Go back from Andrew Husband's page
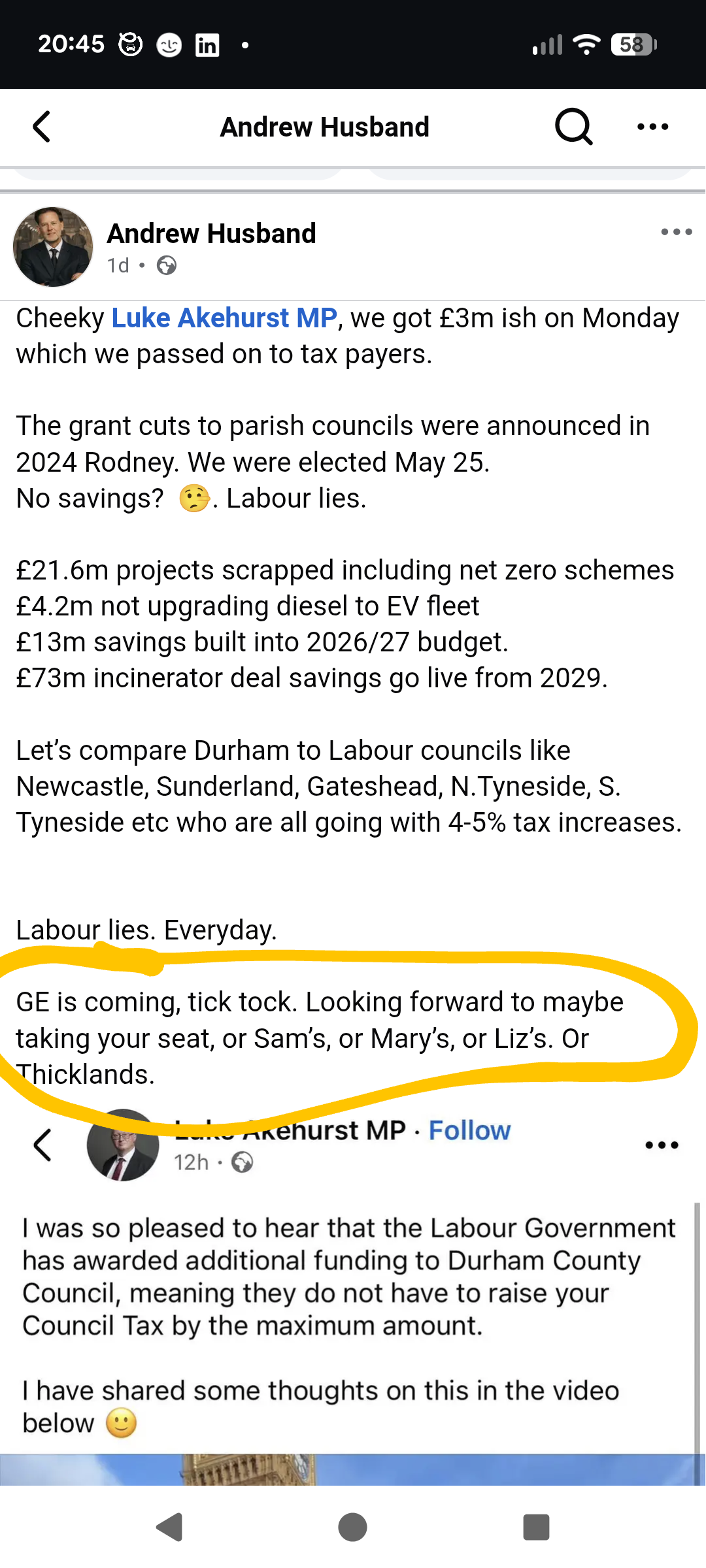 [x=42, y=127]
